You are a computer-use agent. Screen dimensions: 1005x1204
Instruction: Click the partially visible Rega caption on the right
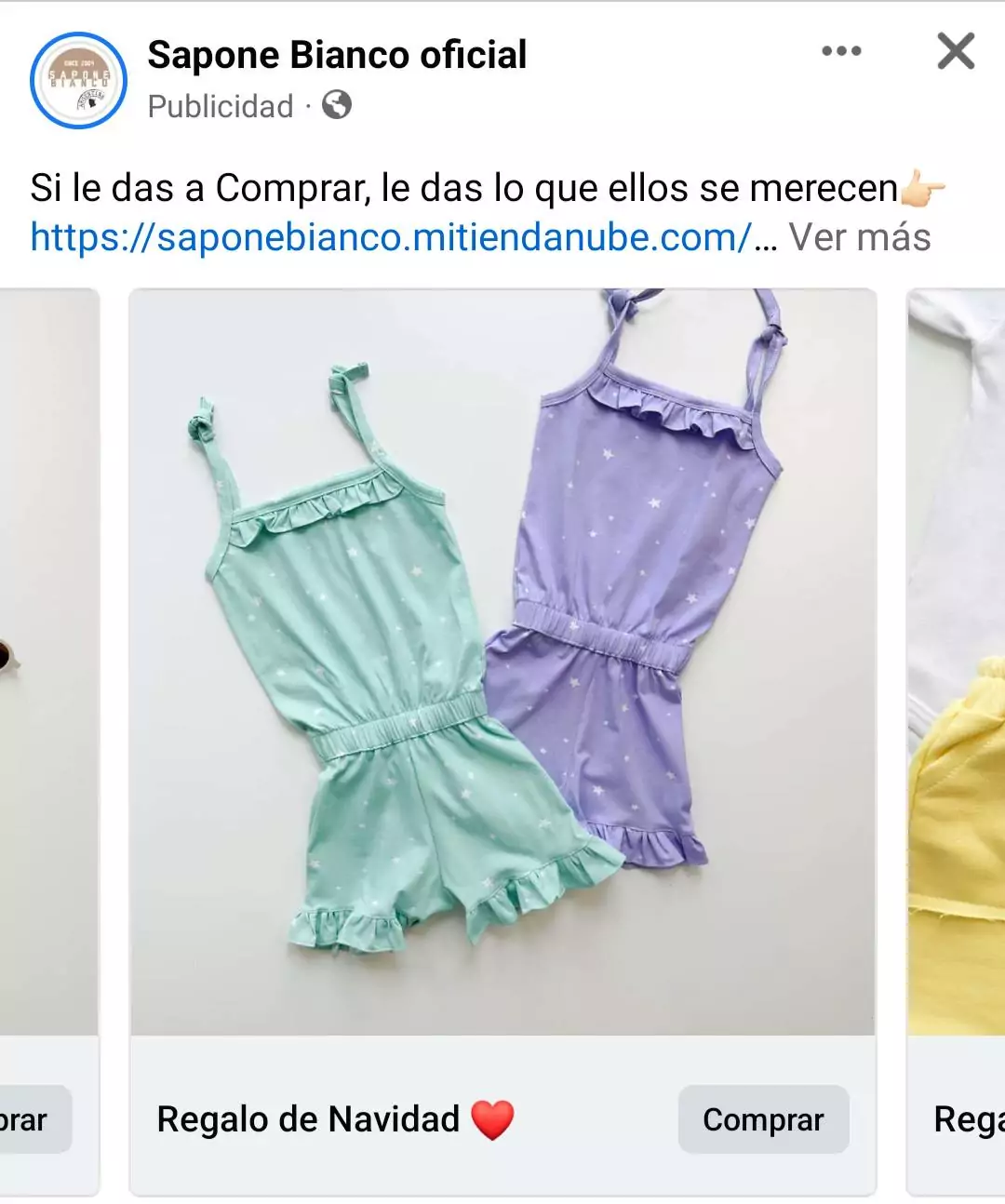[968, 1120]
